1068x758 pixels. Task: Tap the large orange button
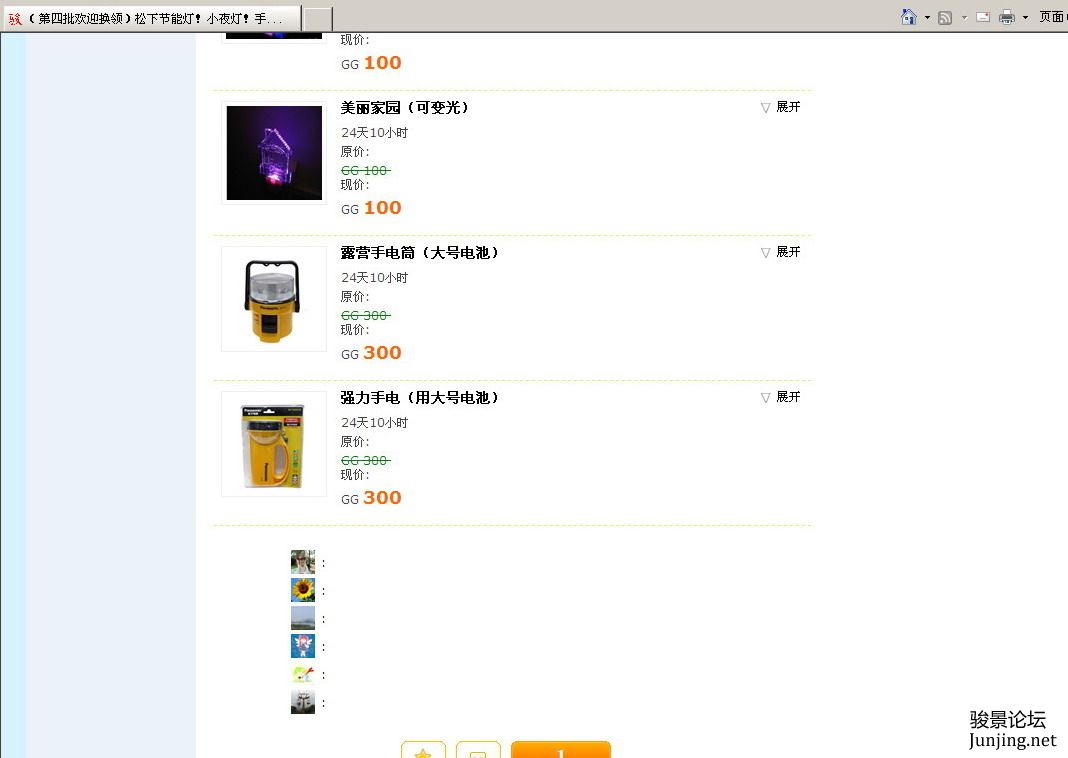pos(560,750)
